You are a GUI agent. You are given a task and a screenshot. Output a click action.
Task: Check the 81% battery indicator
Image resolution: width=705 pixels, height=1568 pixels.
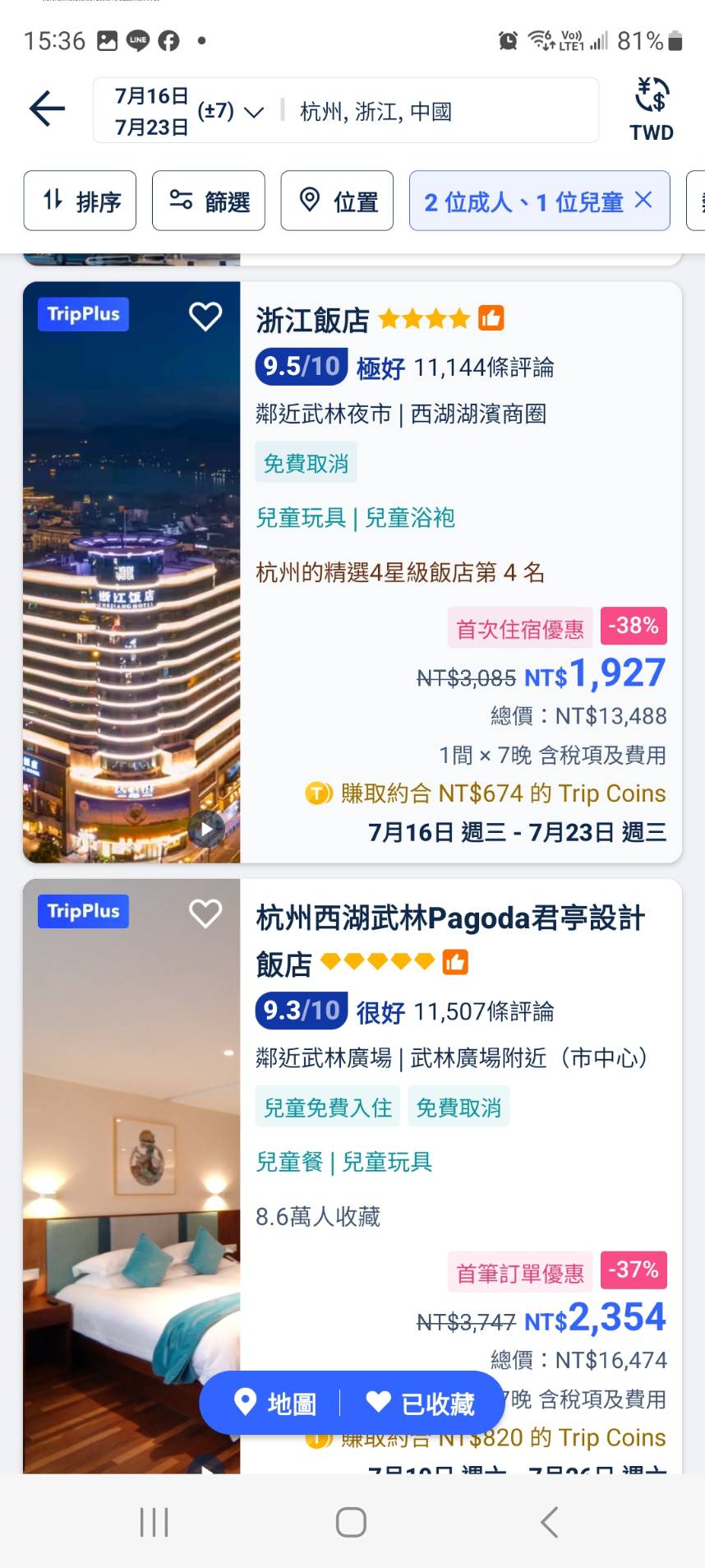point(643,40)
